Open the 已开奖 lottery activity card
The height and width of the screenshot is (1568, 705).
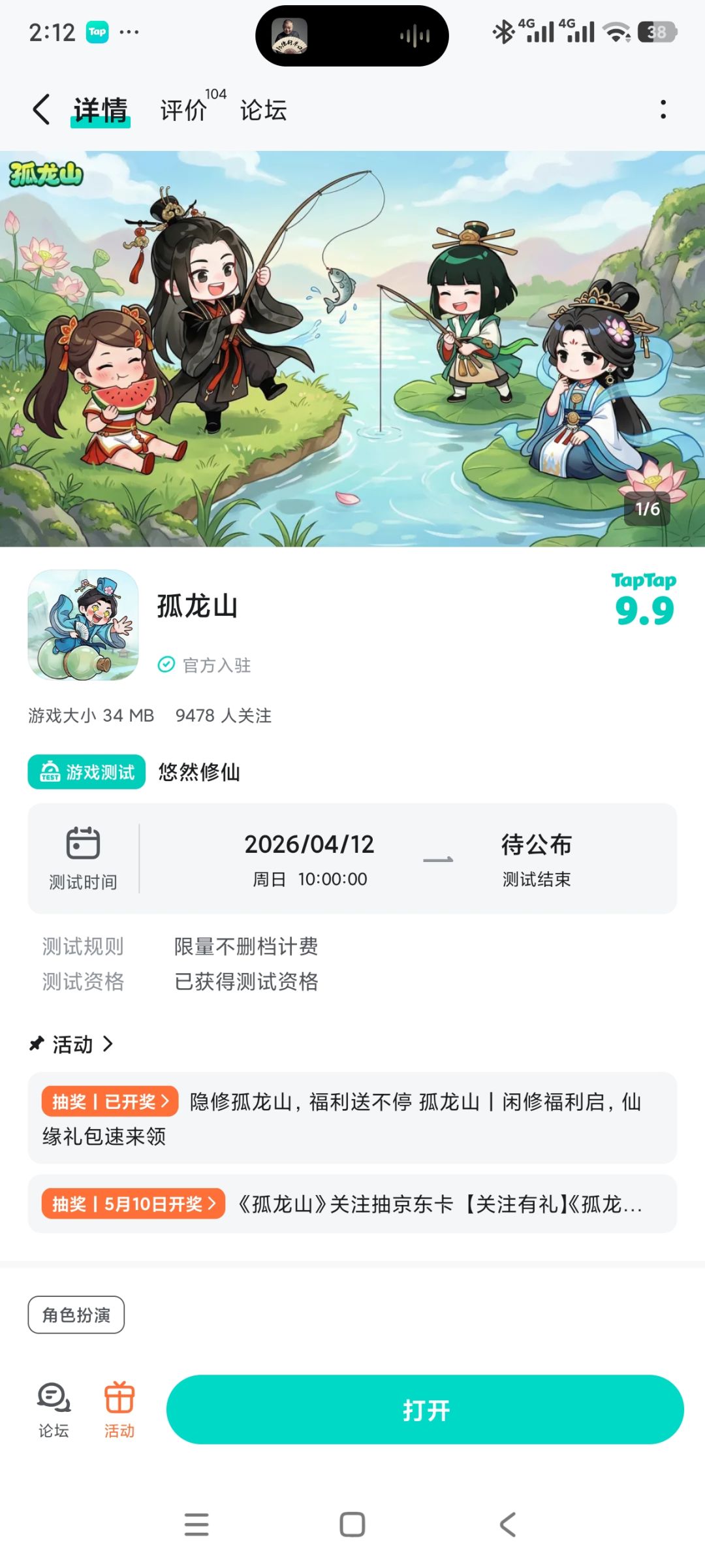point(352,1118)
